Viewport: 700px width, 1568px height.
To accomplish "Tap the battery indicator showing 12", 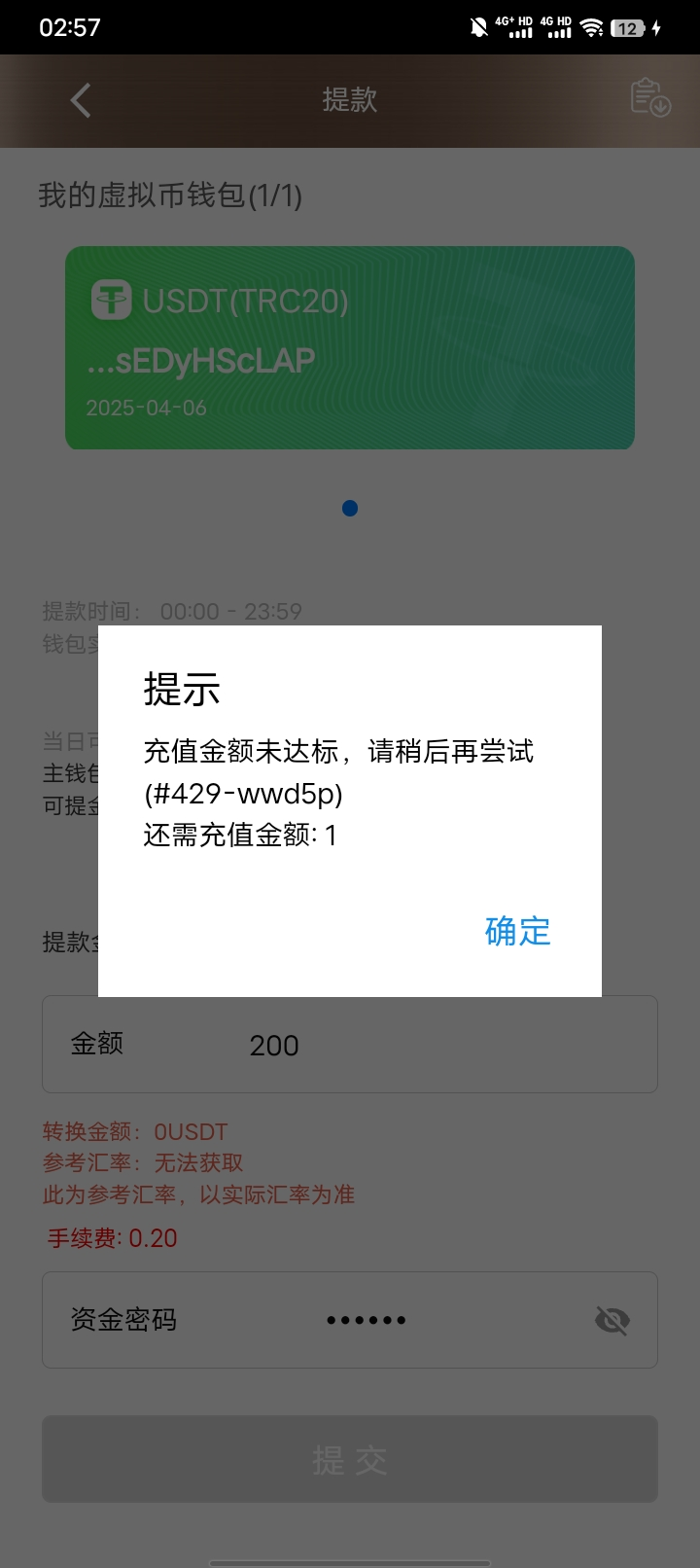I will [x=629, y=27].
